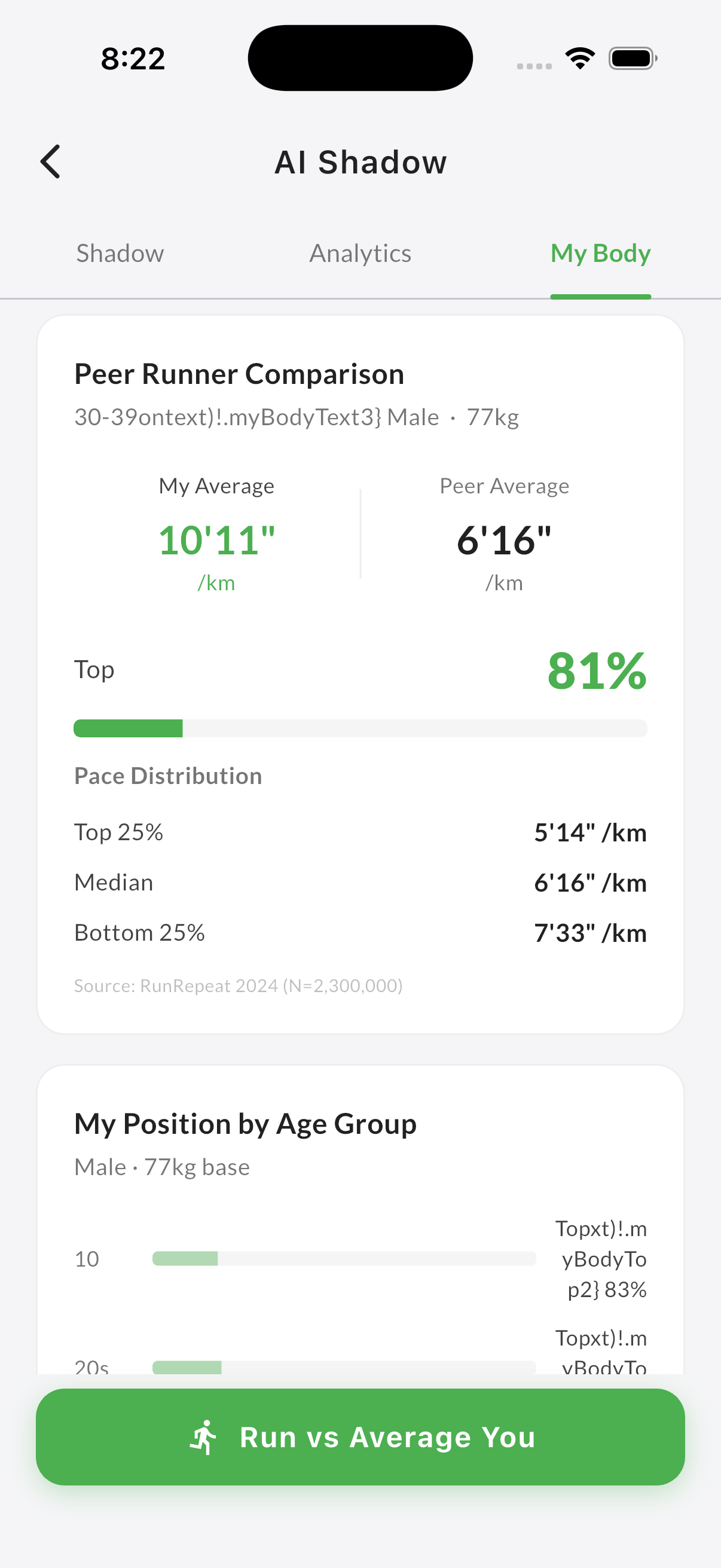Select the My Body tab

coord(600,253)
